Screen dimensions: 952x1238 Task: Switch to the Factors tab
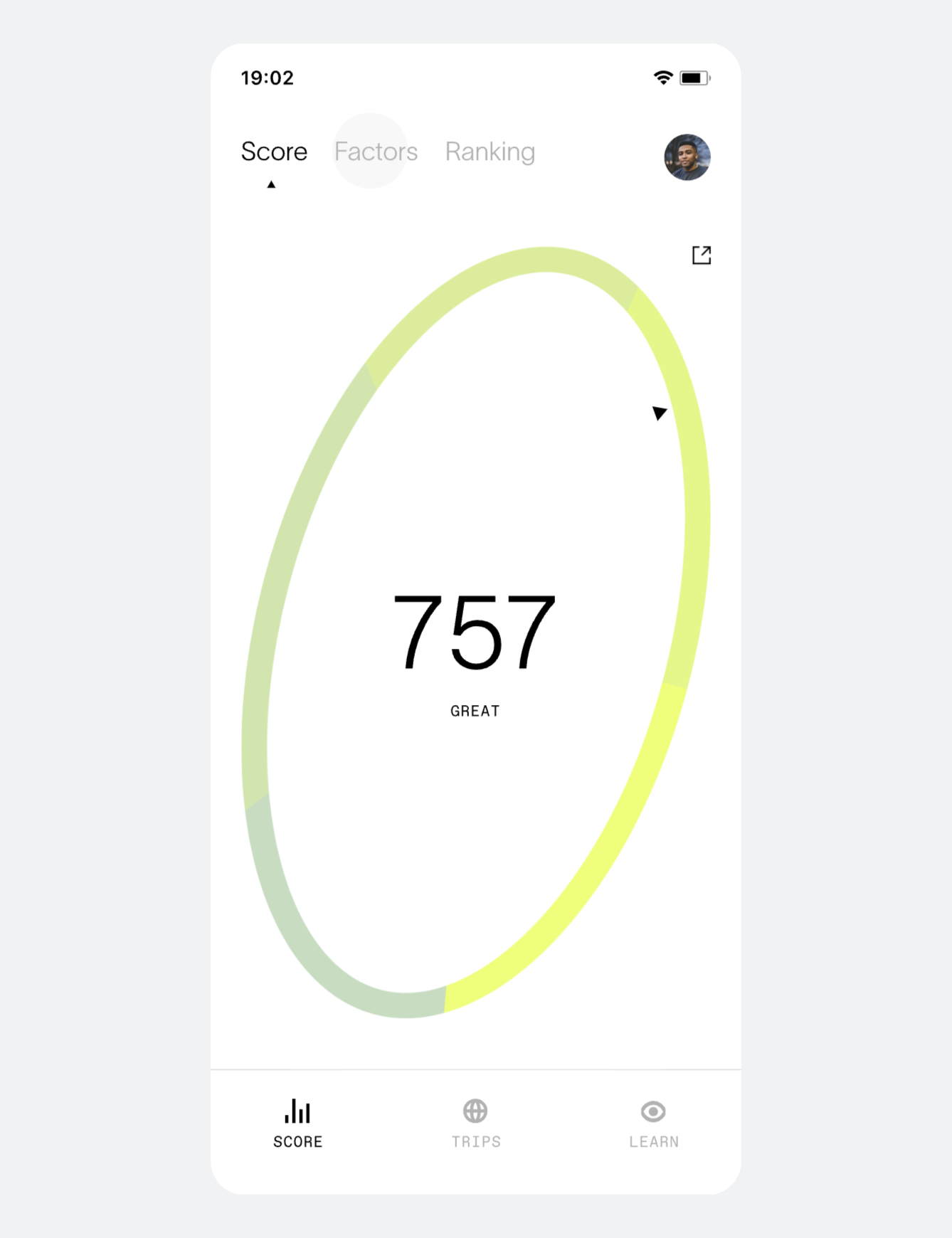[376, 152]
